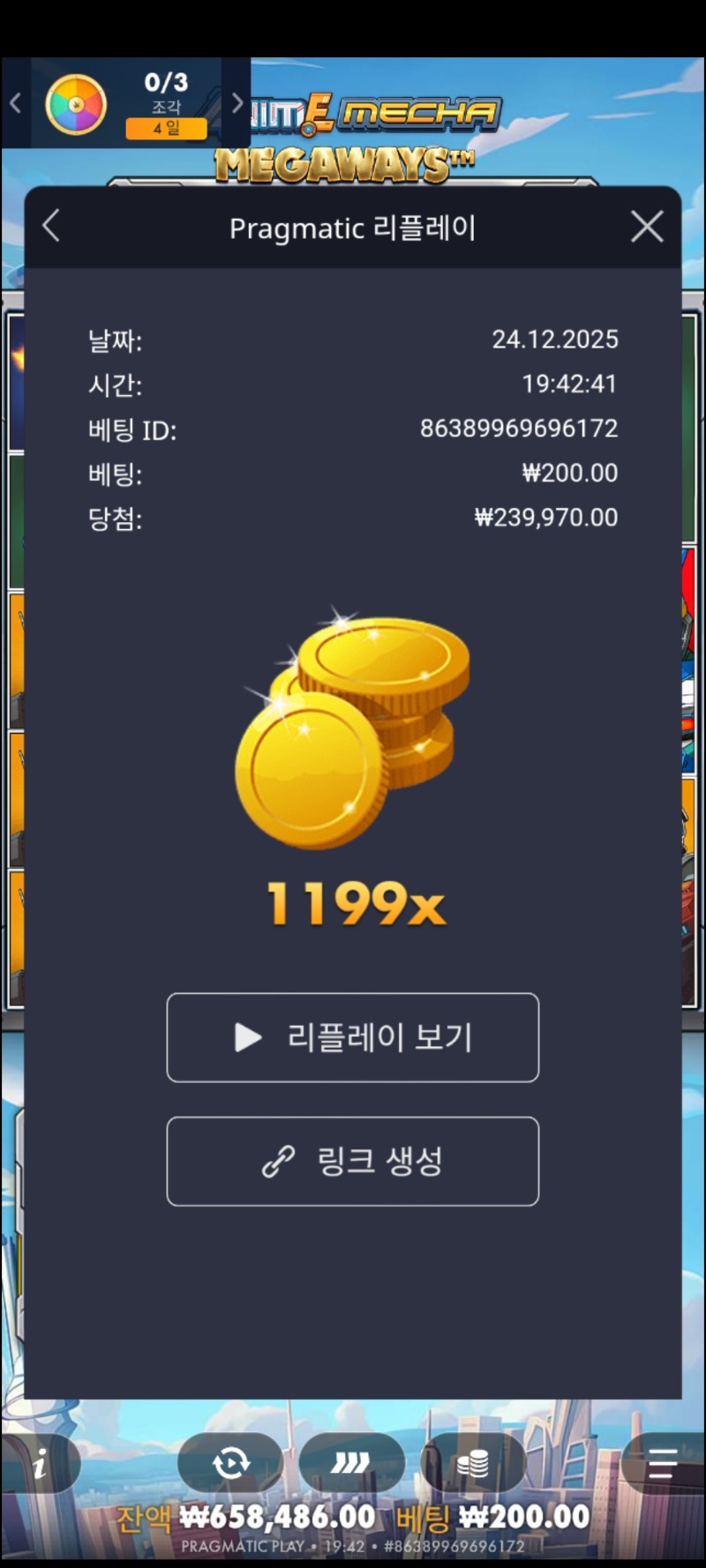This screenshot has height=1568, width=706.
Task: Open the bet coins settings
Action: coord(473,1464)
